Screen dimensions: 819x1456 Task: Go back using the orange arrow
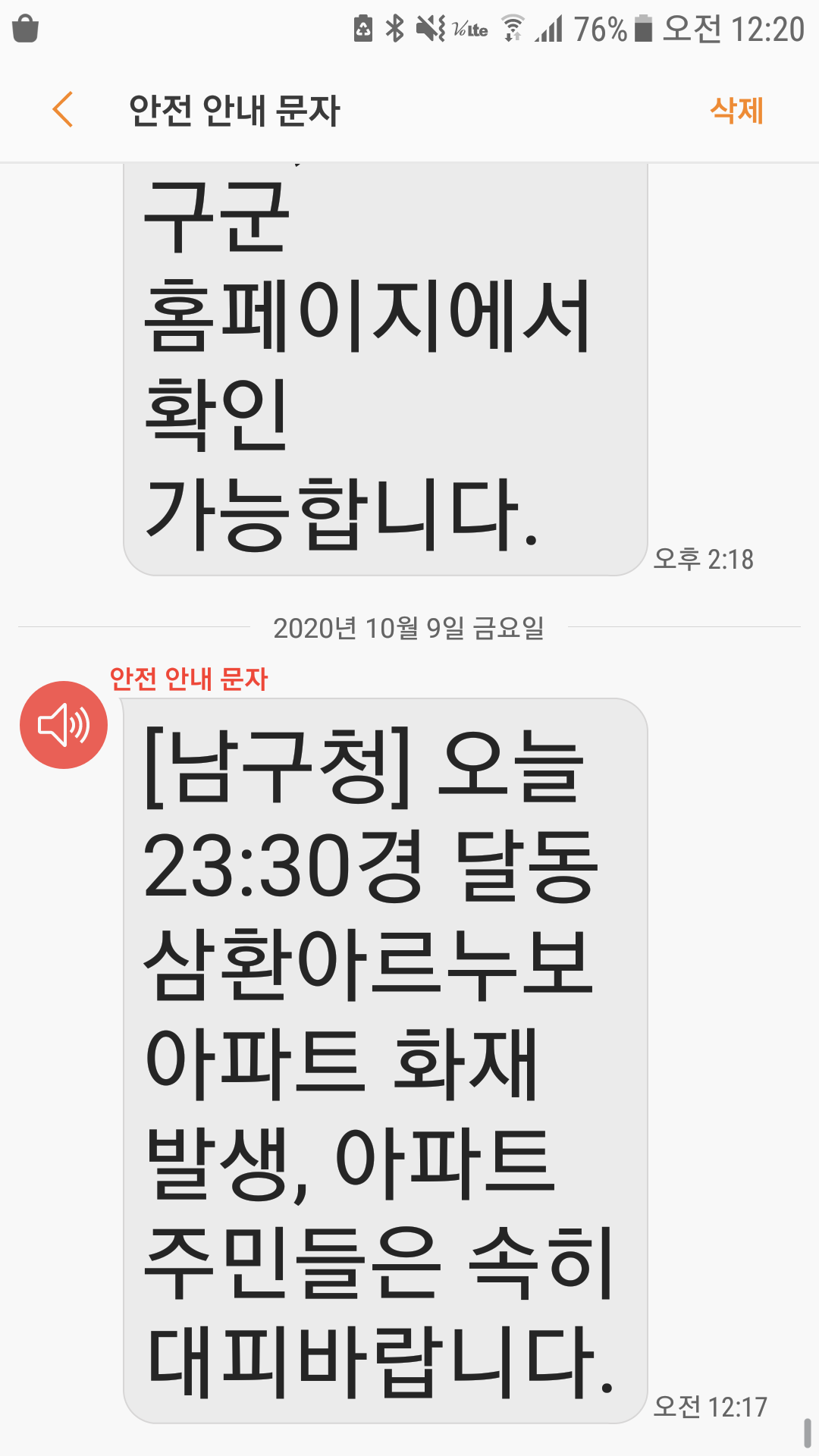click(x=63, y=110)
